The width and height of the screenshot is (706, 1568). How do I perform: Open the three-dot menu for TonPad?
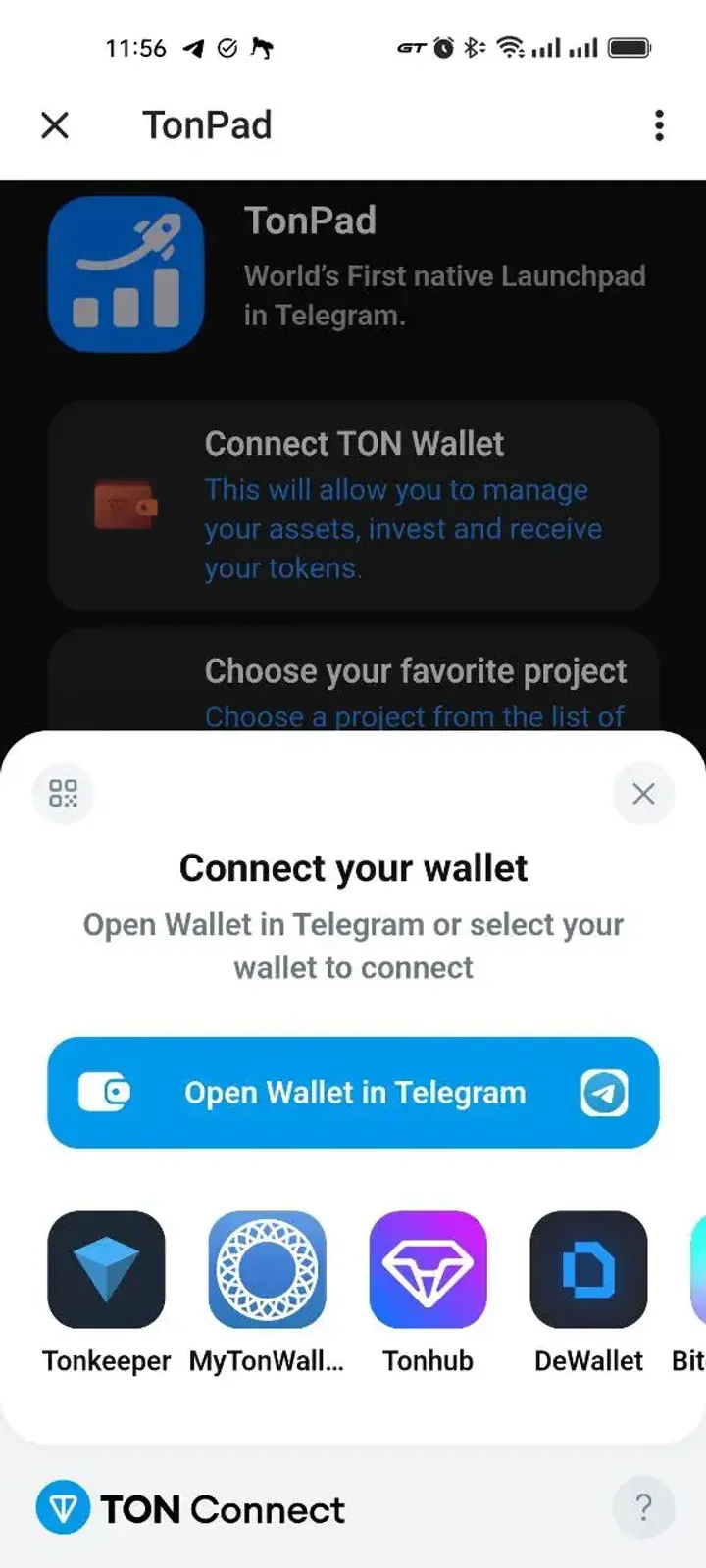click(658, 125)
